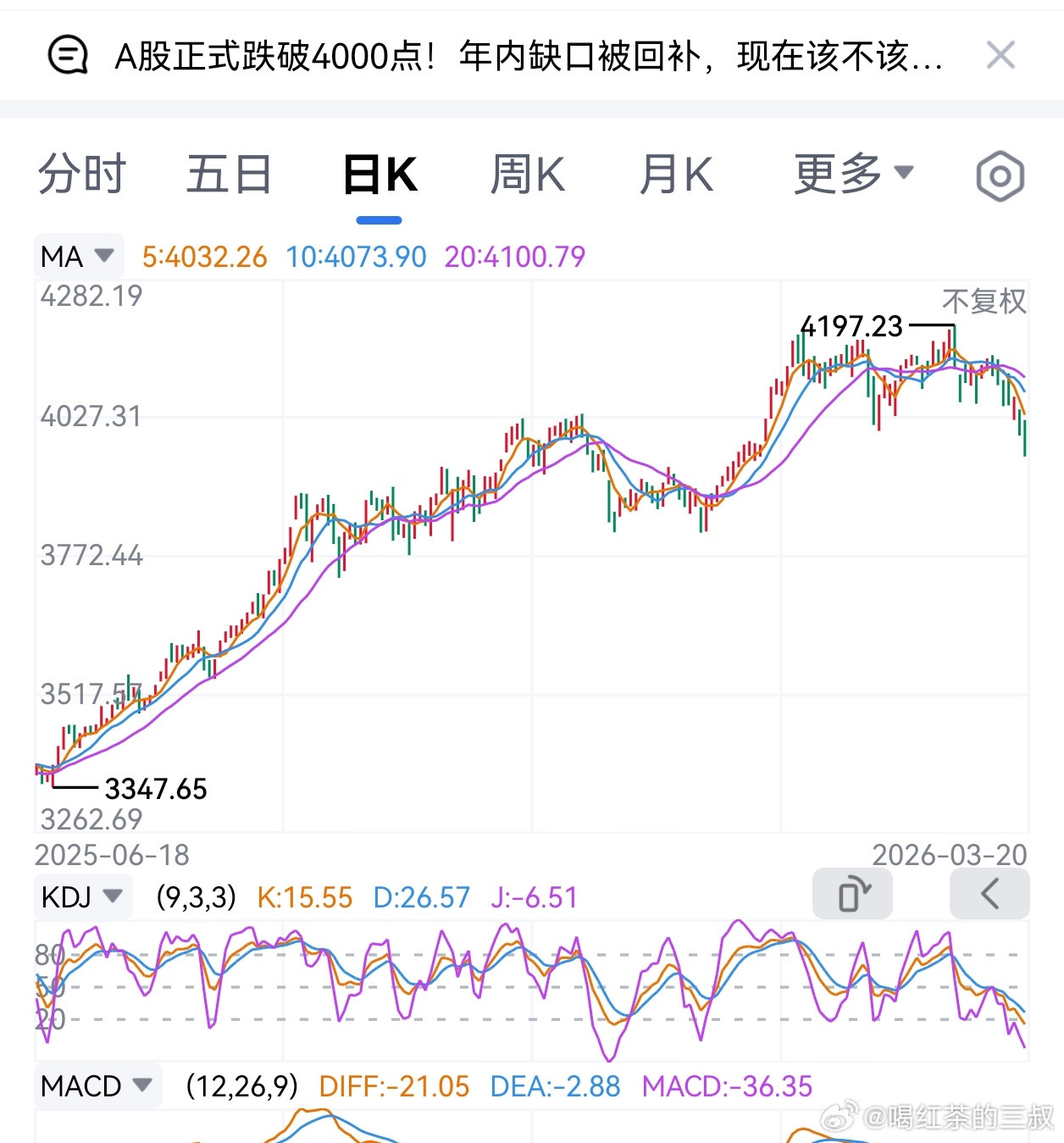This screenshot has width=1064, height=1143.
Task: Switch to 分时 intraday tab
Action: point(80,174)
